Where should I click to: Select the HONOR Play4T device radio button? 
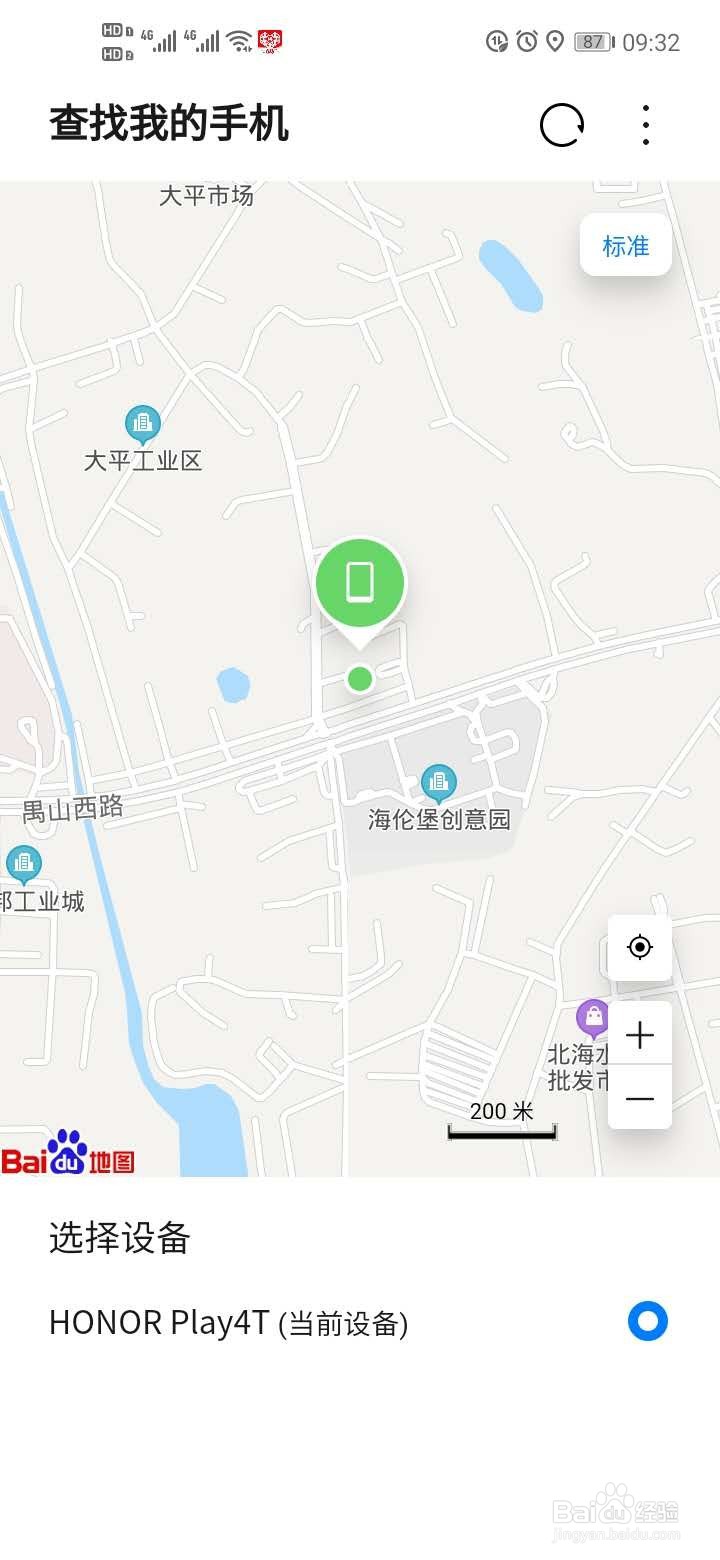point(648,1321)
